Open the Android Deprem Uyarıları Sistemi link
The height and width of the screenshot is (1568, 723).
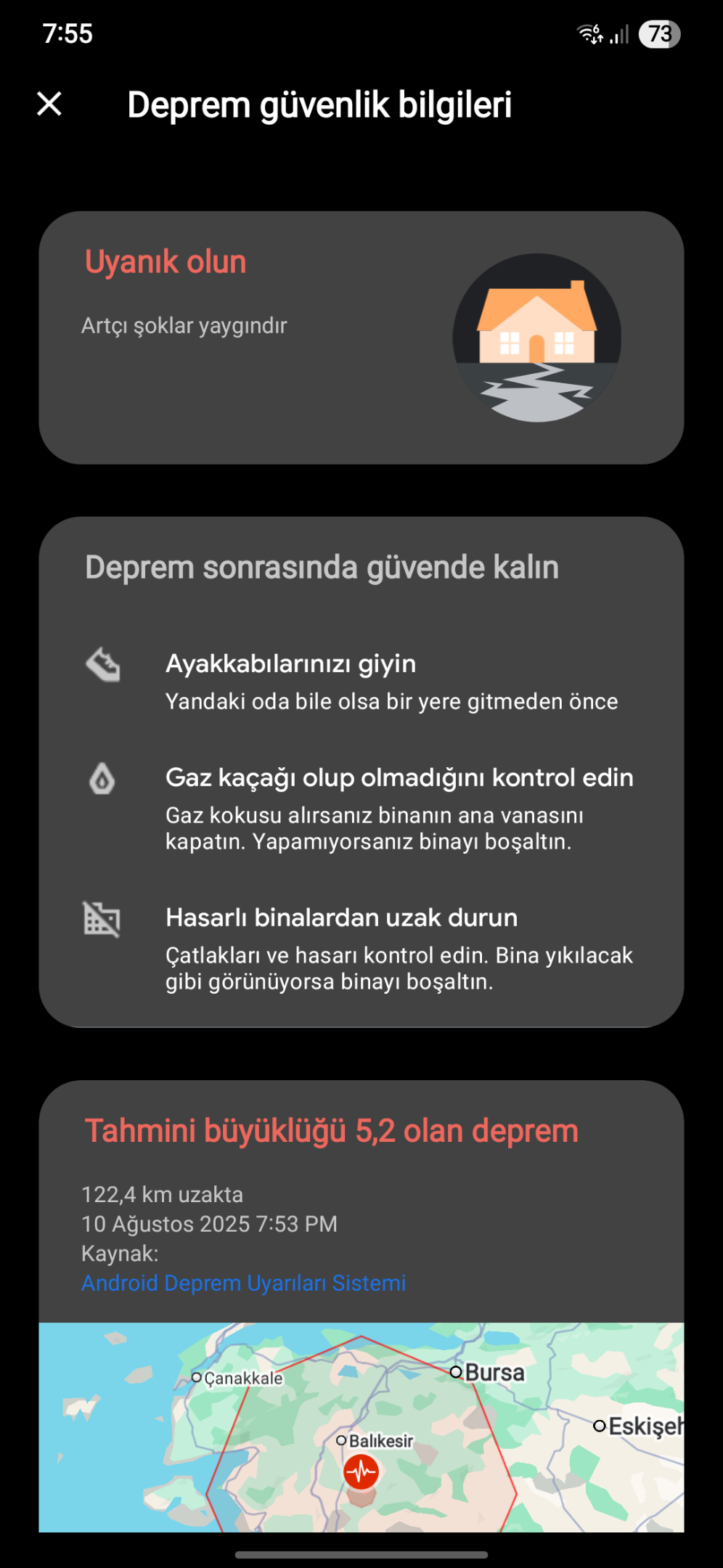[243, 1283]
